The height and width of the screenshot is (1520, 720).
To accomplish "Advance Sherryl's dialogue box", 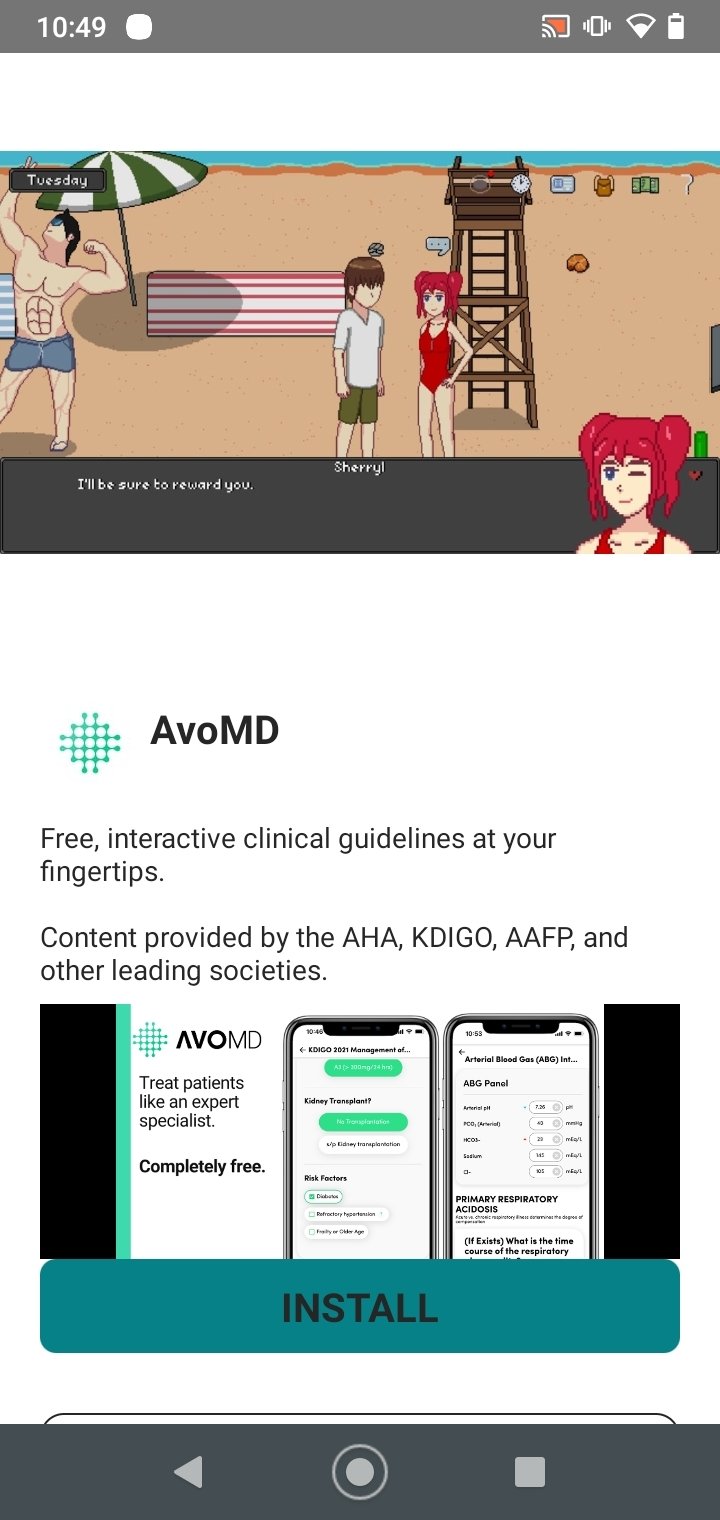I will tap(300, 505).
